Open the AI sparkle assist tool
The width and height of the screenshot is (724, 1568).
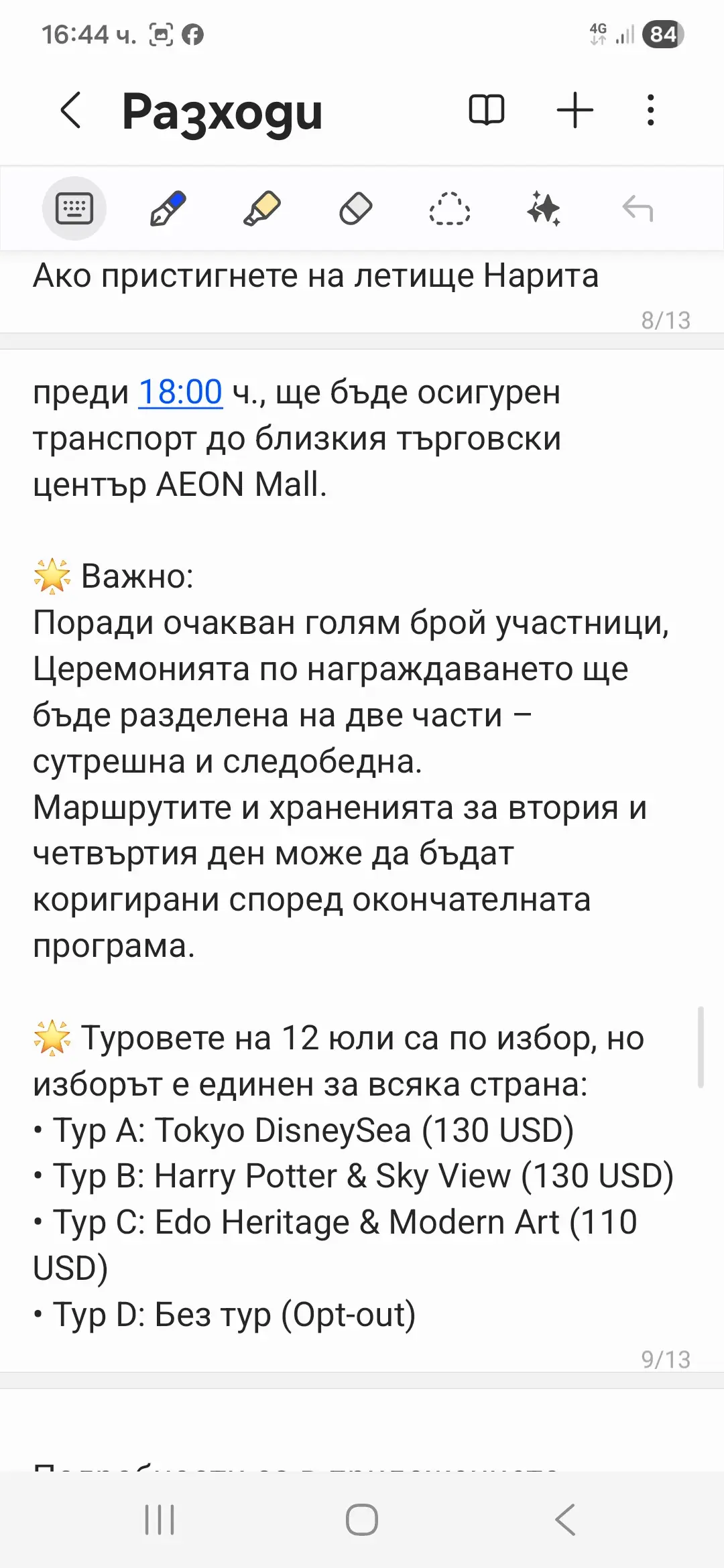tap(544, 208)
